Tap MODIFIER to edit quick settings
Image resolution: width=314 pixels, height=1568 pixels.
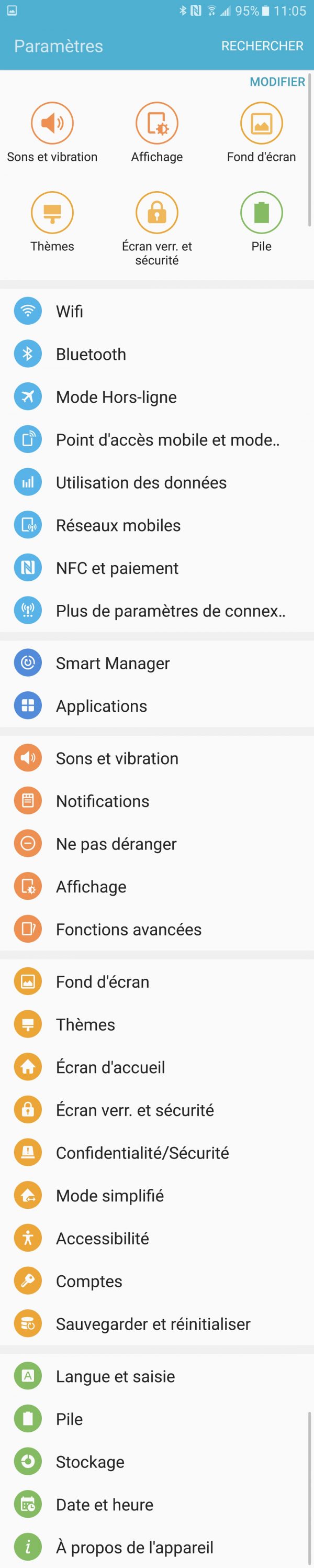(x=277, y=82)
